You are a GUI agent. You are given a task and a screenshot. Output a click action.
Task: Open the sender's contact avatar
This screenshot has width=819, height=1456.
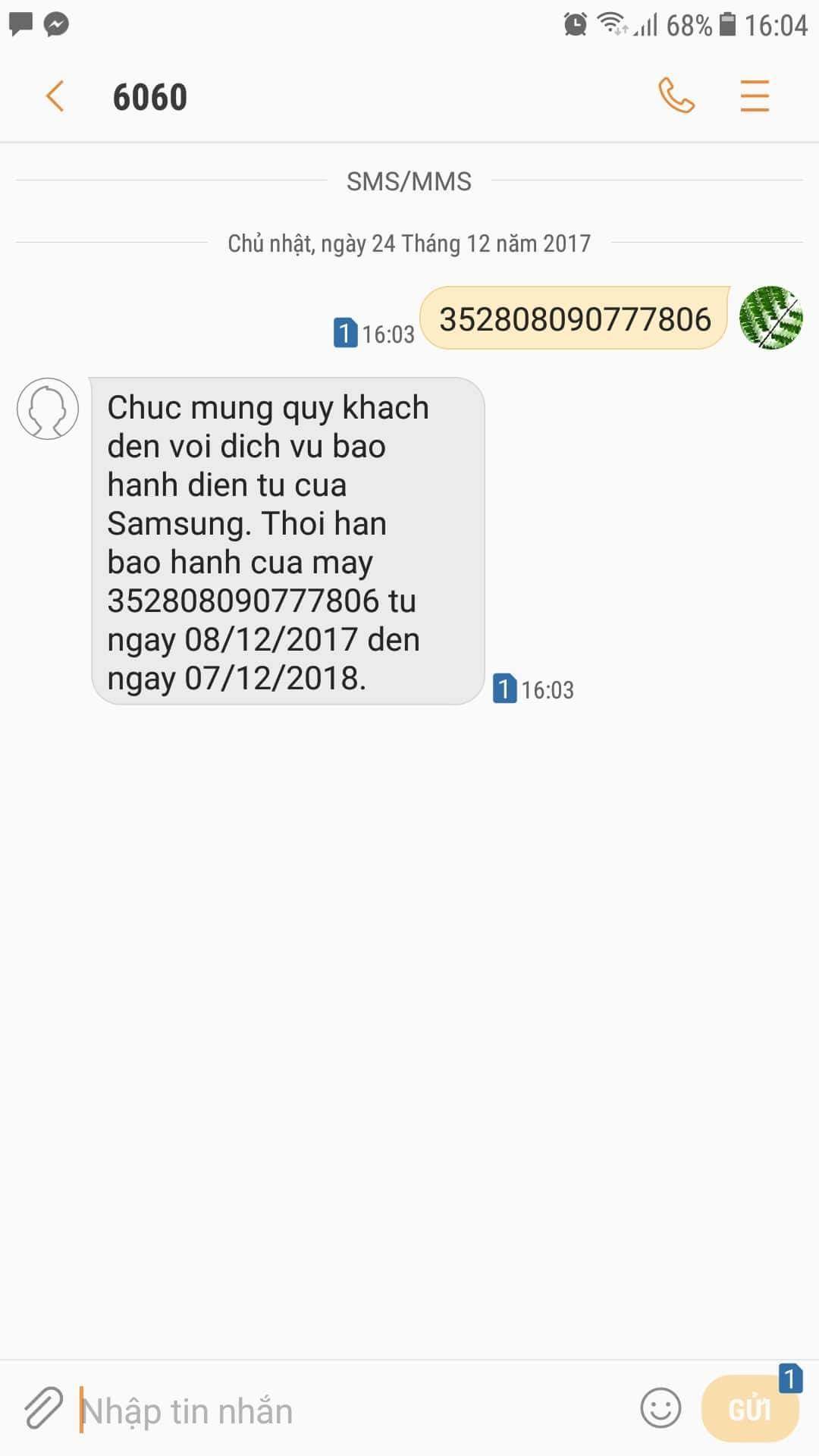48,409
